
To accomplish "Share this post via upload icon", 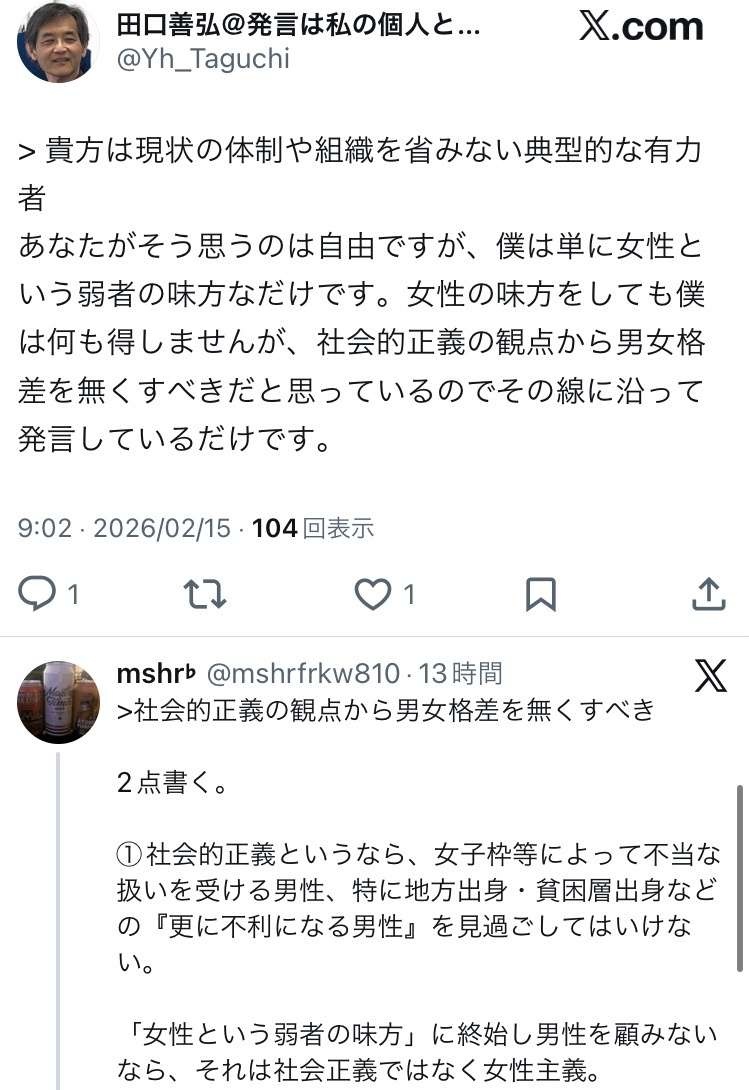I will tap(708, 595).
